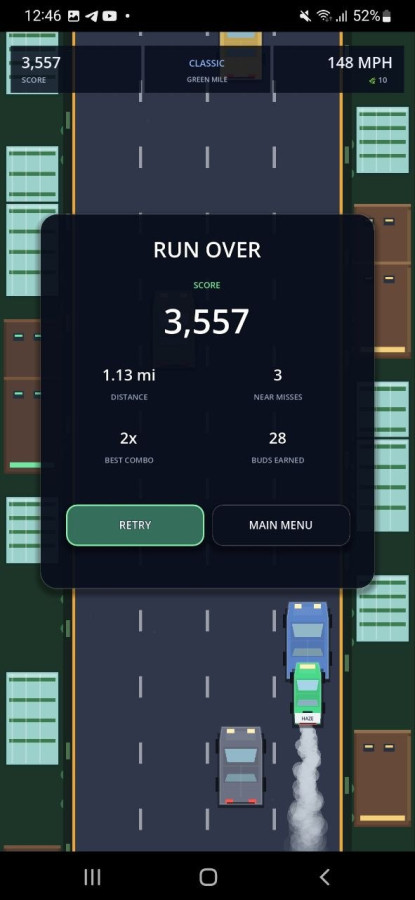Retry the run
This screenshot has width=415, height=900.
point(135,525)
